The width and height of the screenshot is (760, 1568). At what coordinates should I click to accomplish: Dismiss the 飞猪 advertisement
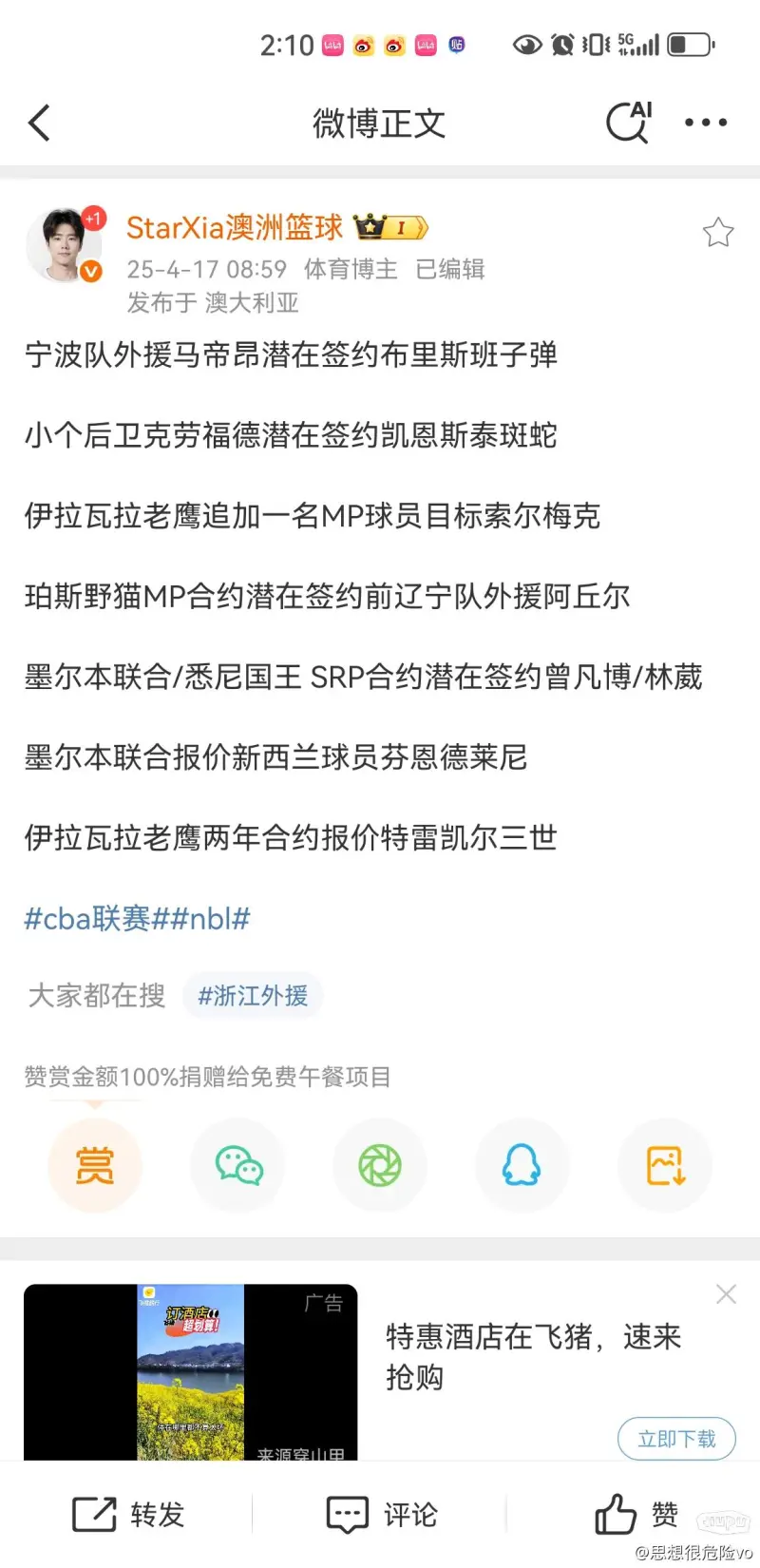coord(726,1294)
